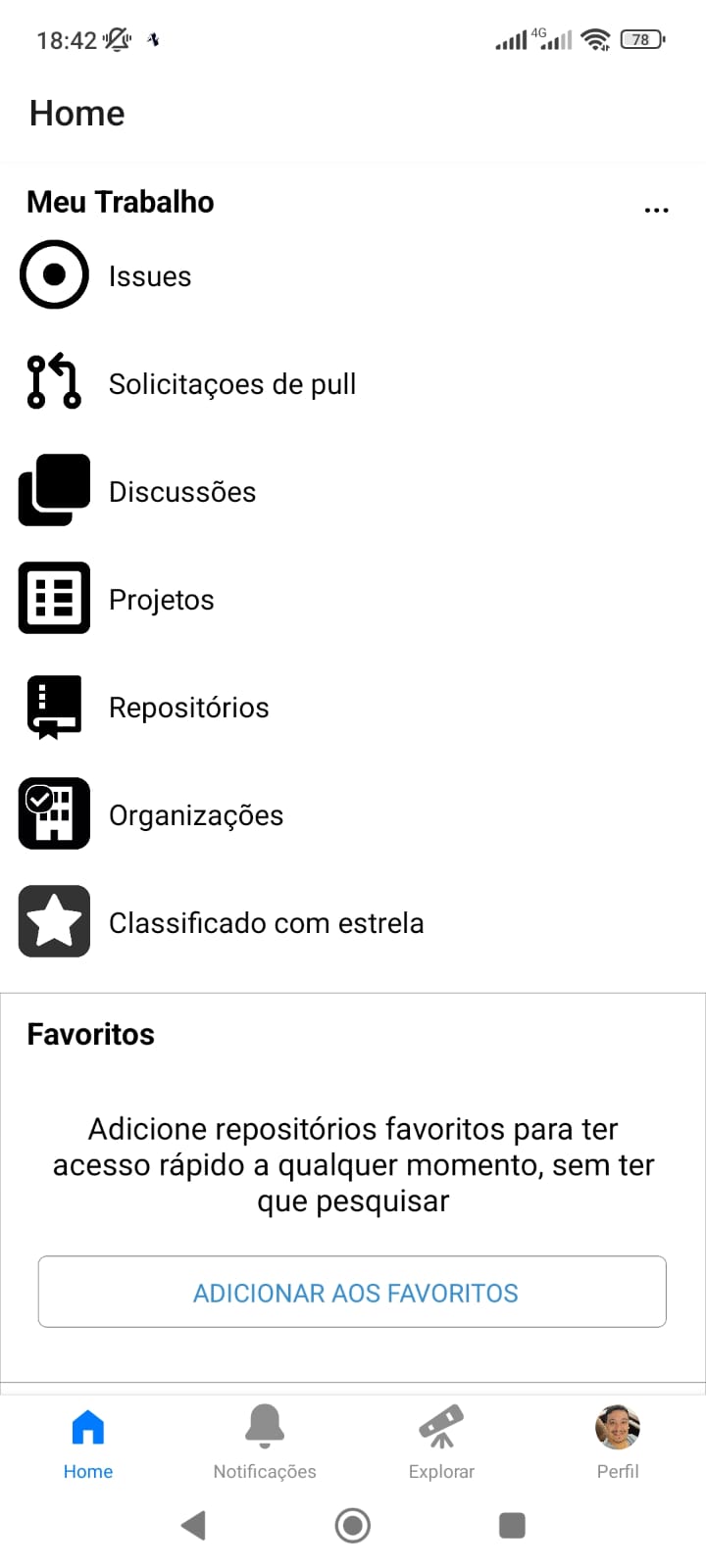The image size is (706, 1568).
Task: Switch to the Explorar tab
Action: [441, 1443]
